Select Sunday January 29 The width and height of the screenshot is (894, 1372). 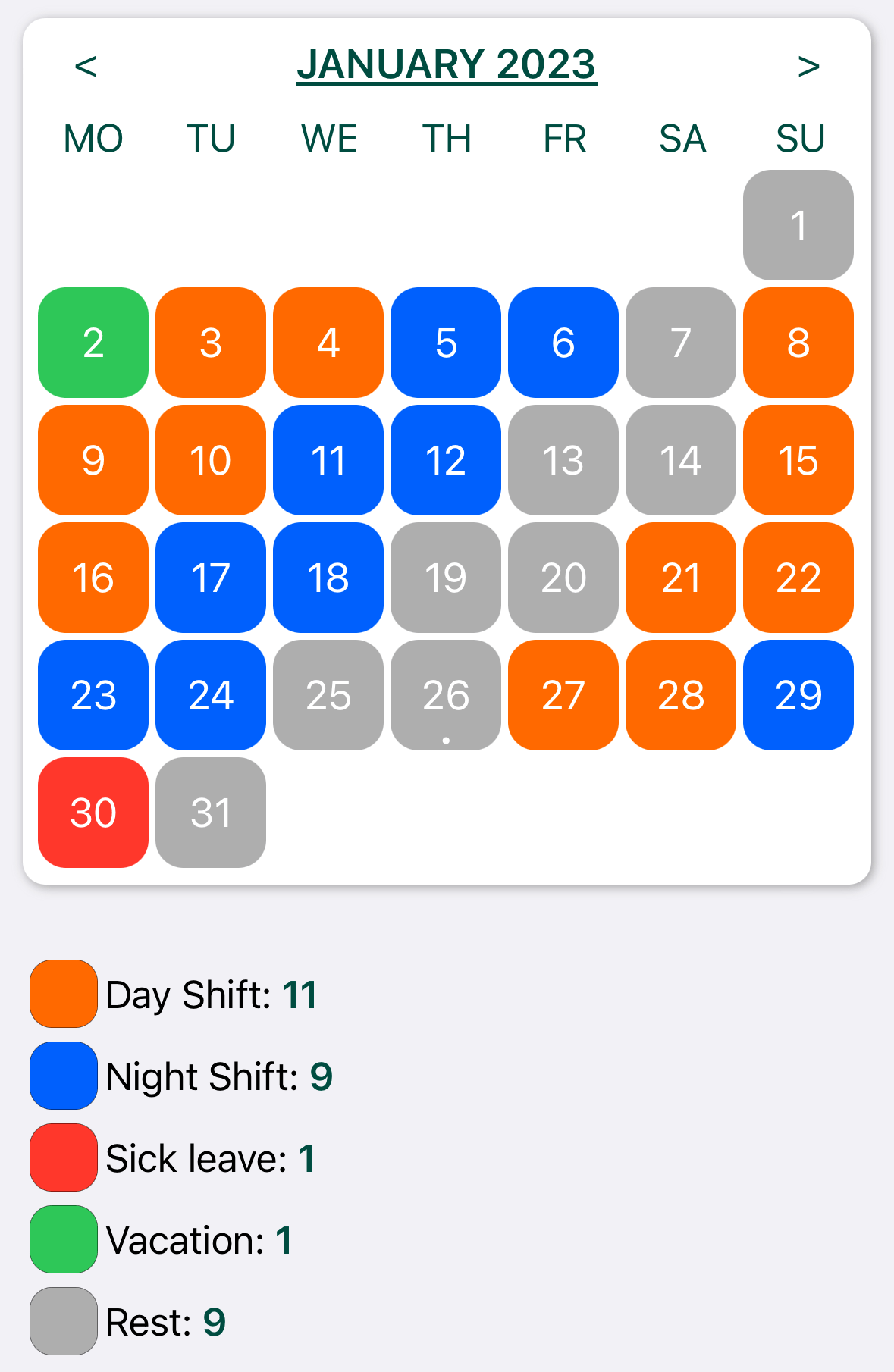tap(798, 695)
